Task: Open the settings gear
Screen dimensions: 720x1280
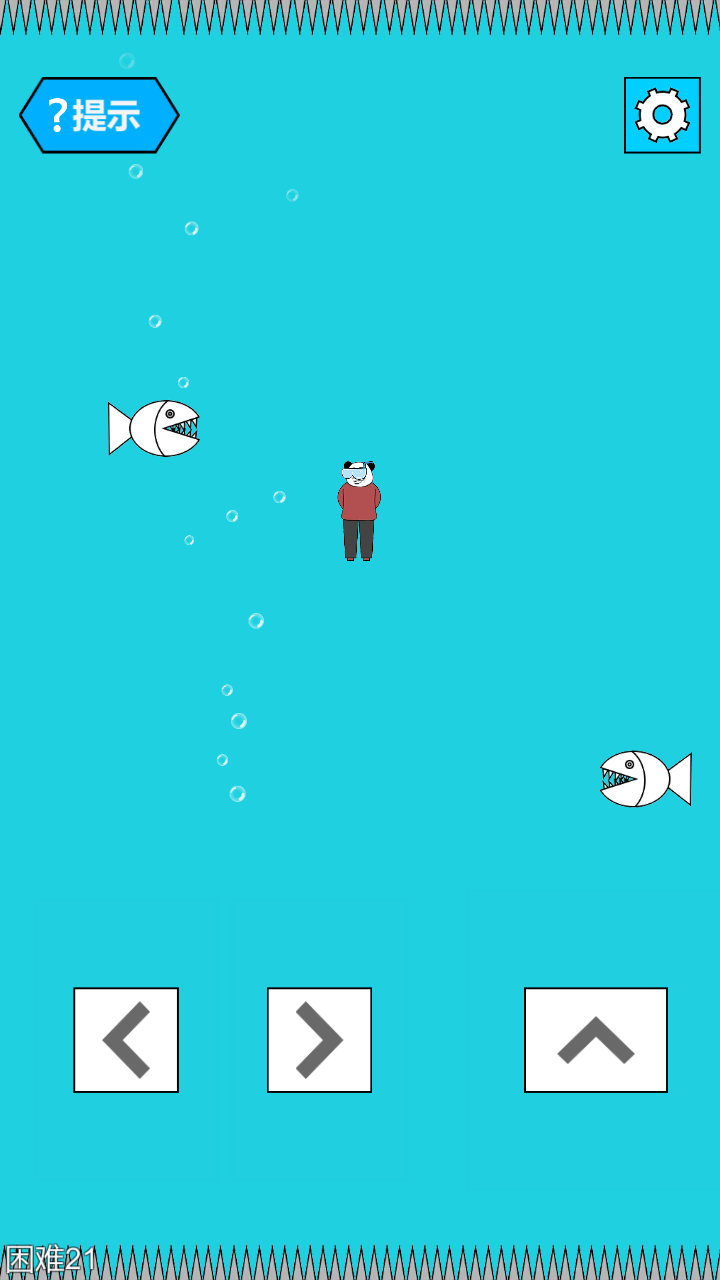Action: click(x=662, y=115)
